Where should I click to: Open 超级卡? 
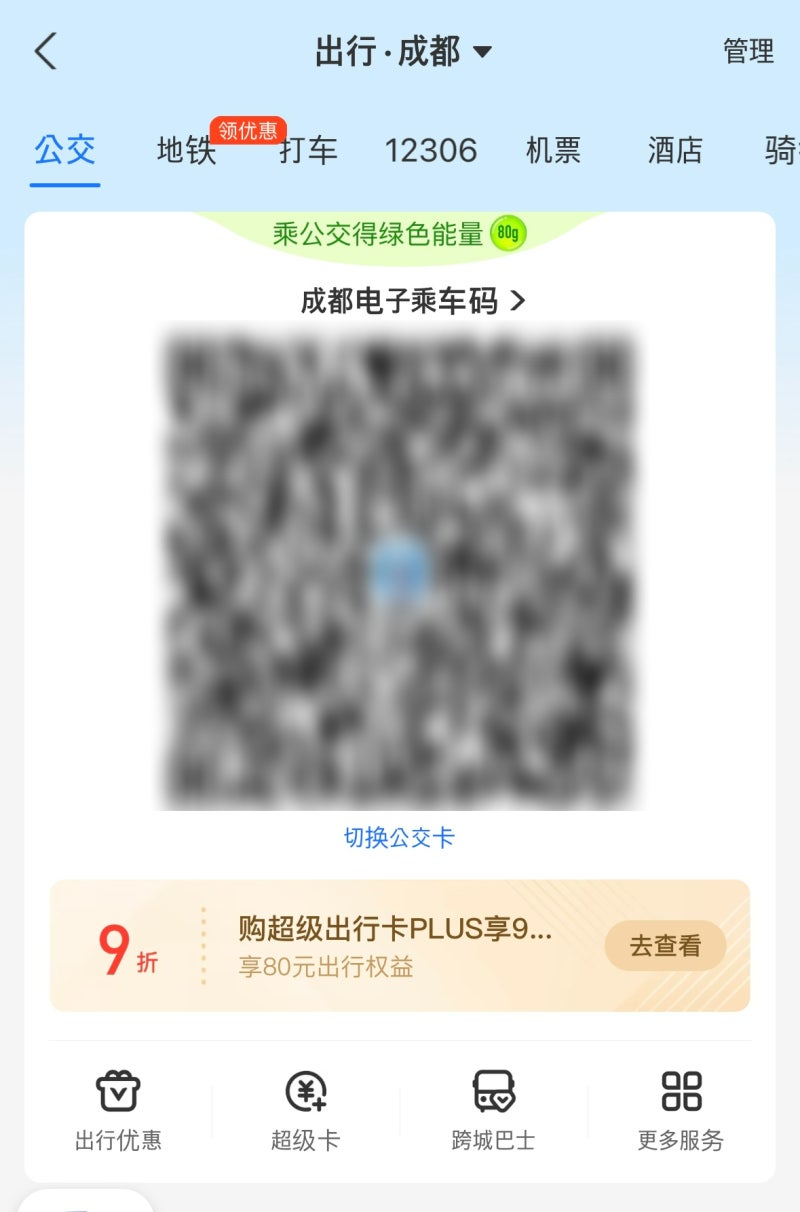305,1110
